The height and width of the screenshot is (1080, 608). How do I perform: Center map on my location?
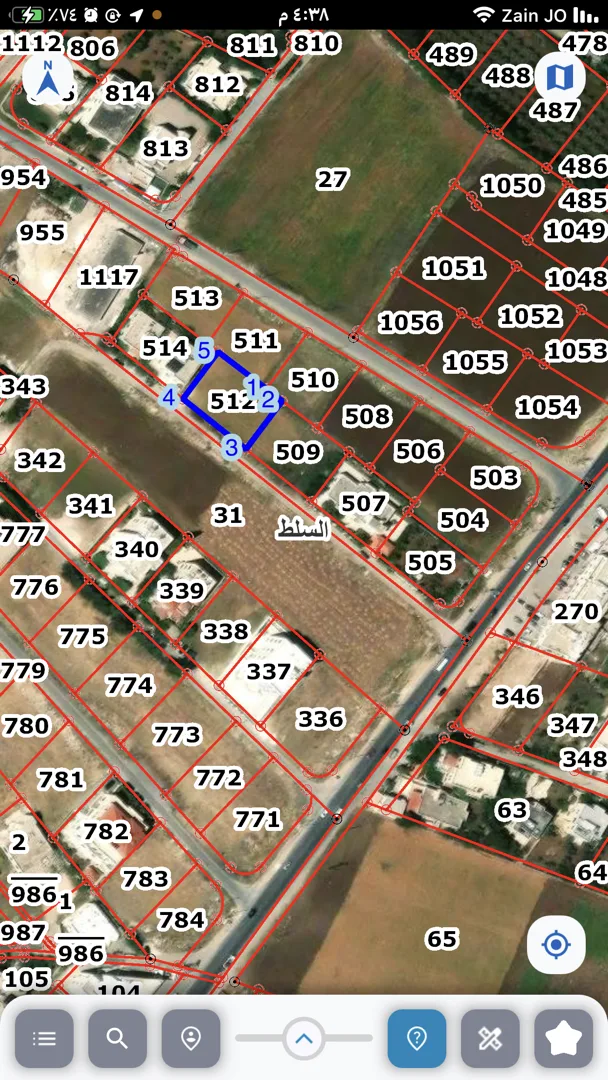(x=556, y=944)
